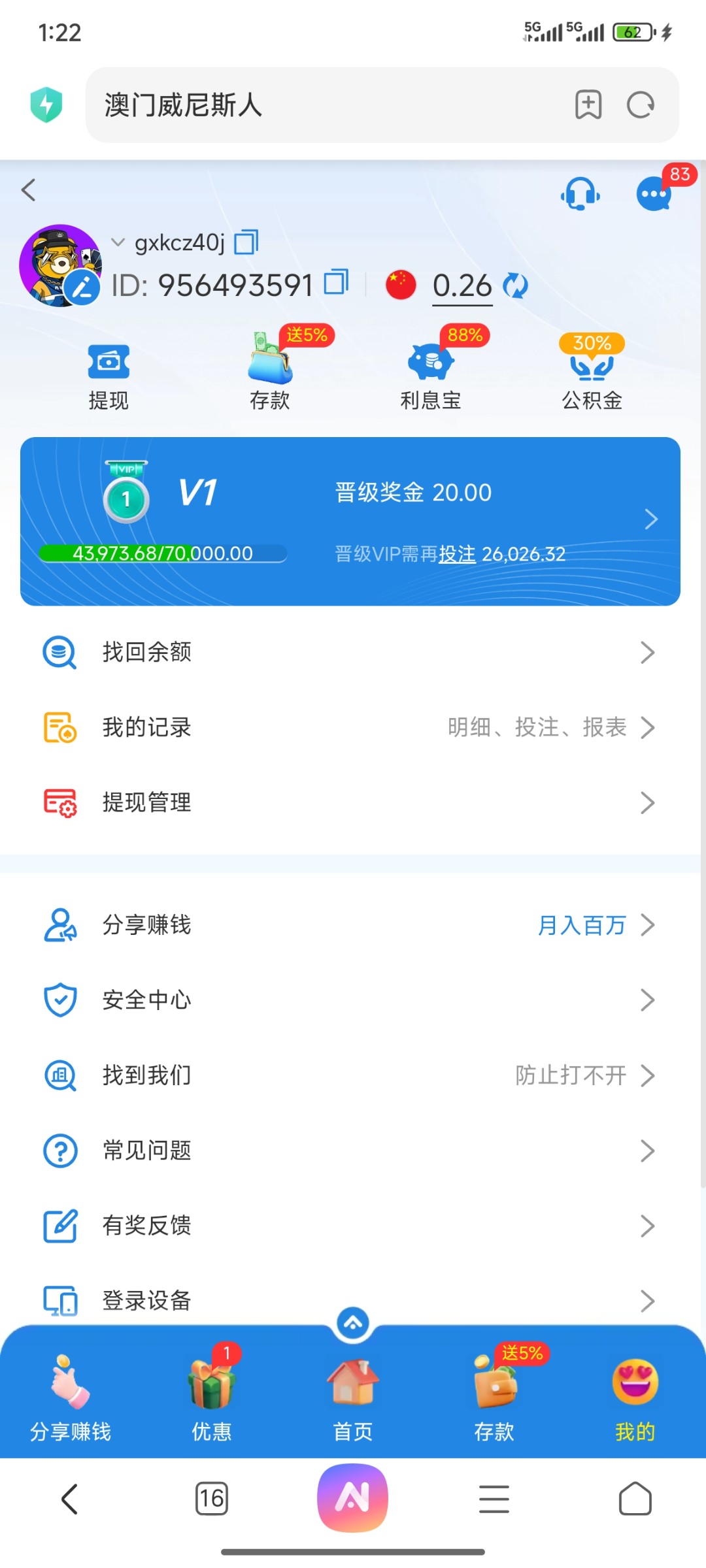Refresh the 0.26 balance

[516, 286]
